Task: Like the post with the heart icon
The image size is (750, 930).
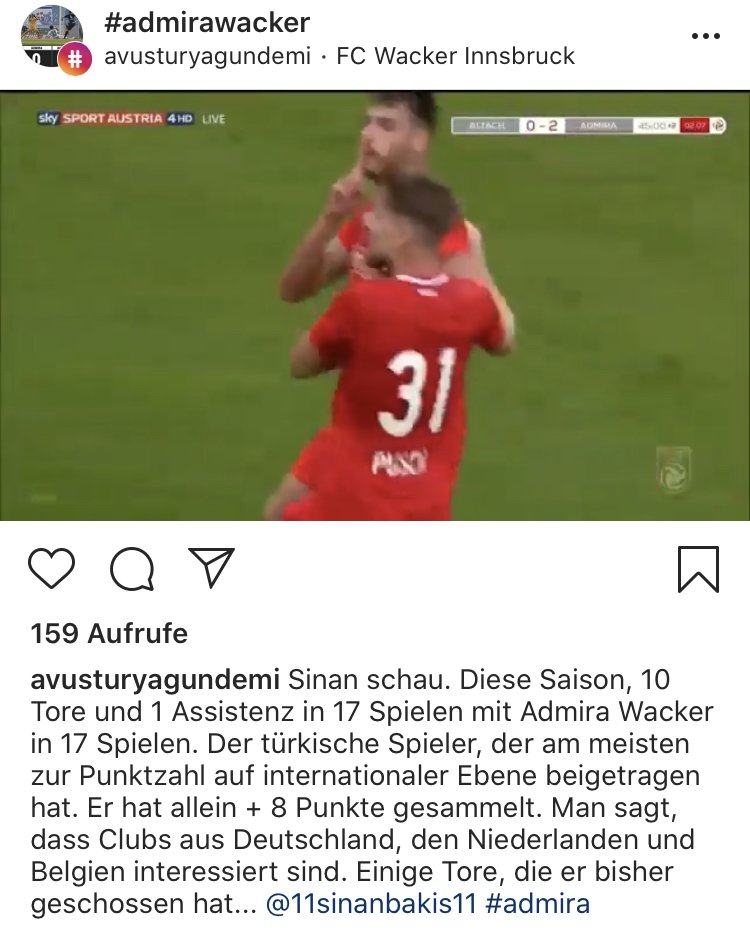Action: 51,568
